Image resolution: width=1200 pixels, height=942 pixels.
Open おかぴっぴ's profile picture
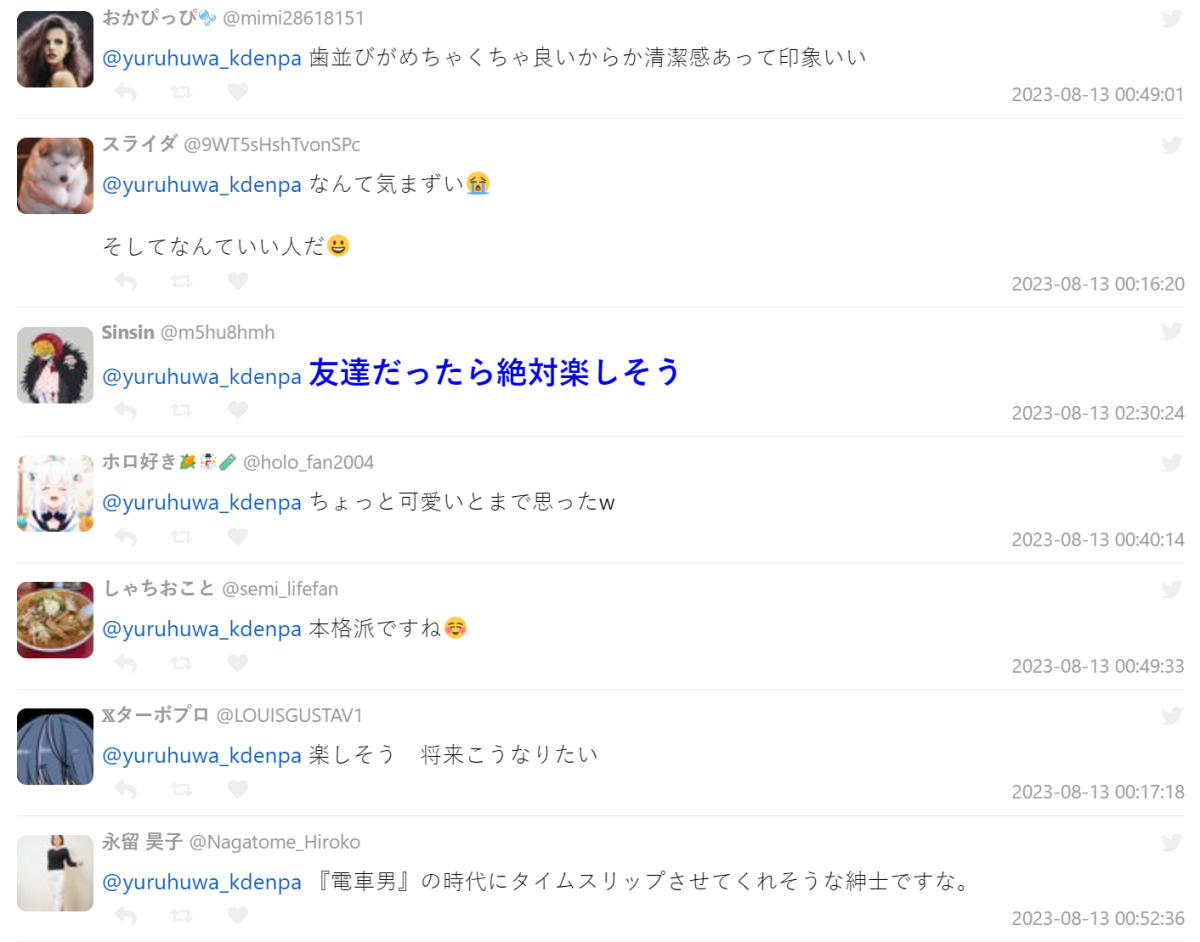pyautogui.click(x=55, y=50)
